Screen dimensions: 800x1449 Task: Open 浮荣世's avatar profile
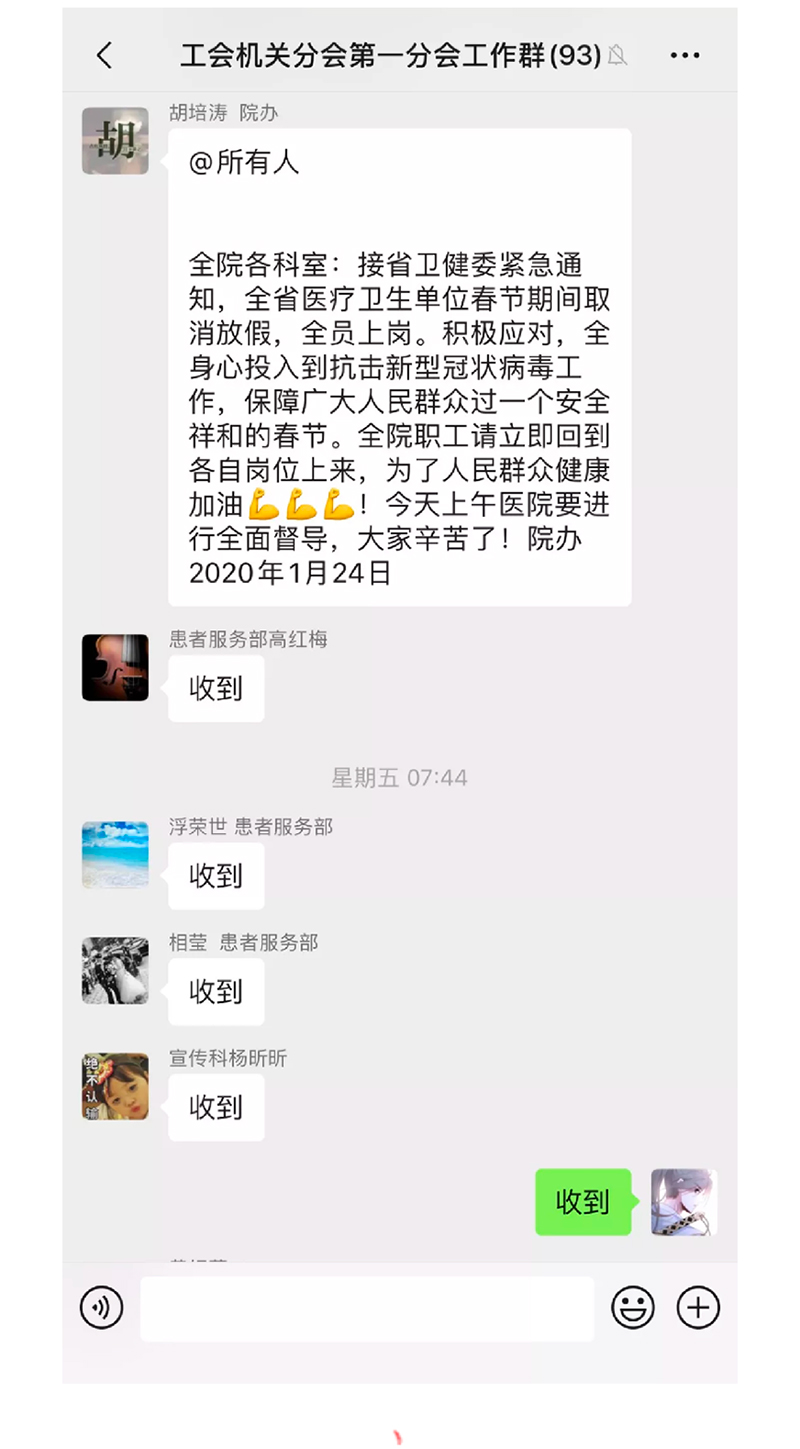pos(115,855)
